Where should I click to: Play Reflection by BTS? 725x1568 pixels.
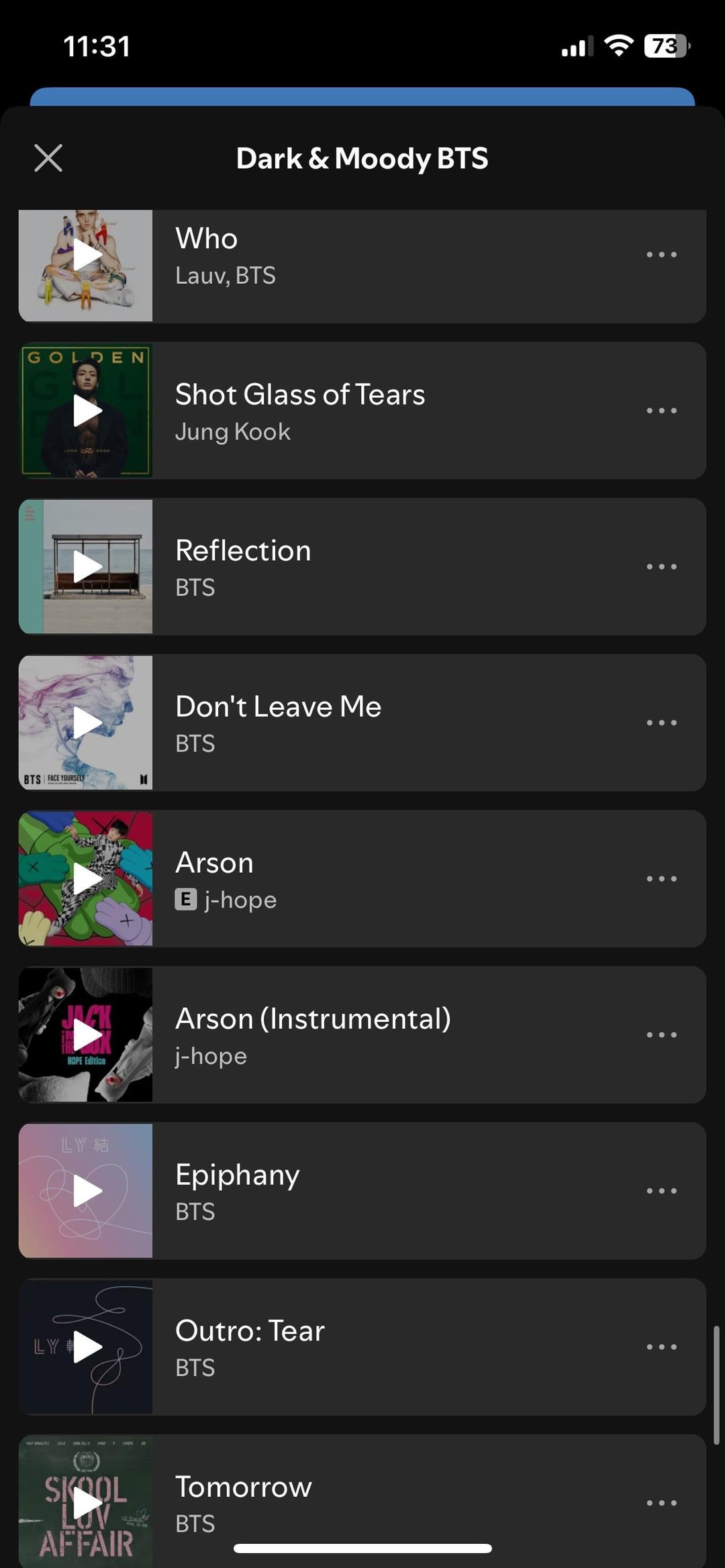tap(87, 567)
